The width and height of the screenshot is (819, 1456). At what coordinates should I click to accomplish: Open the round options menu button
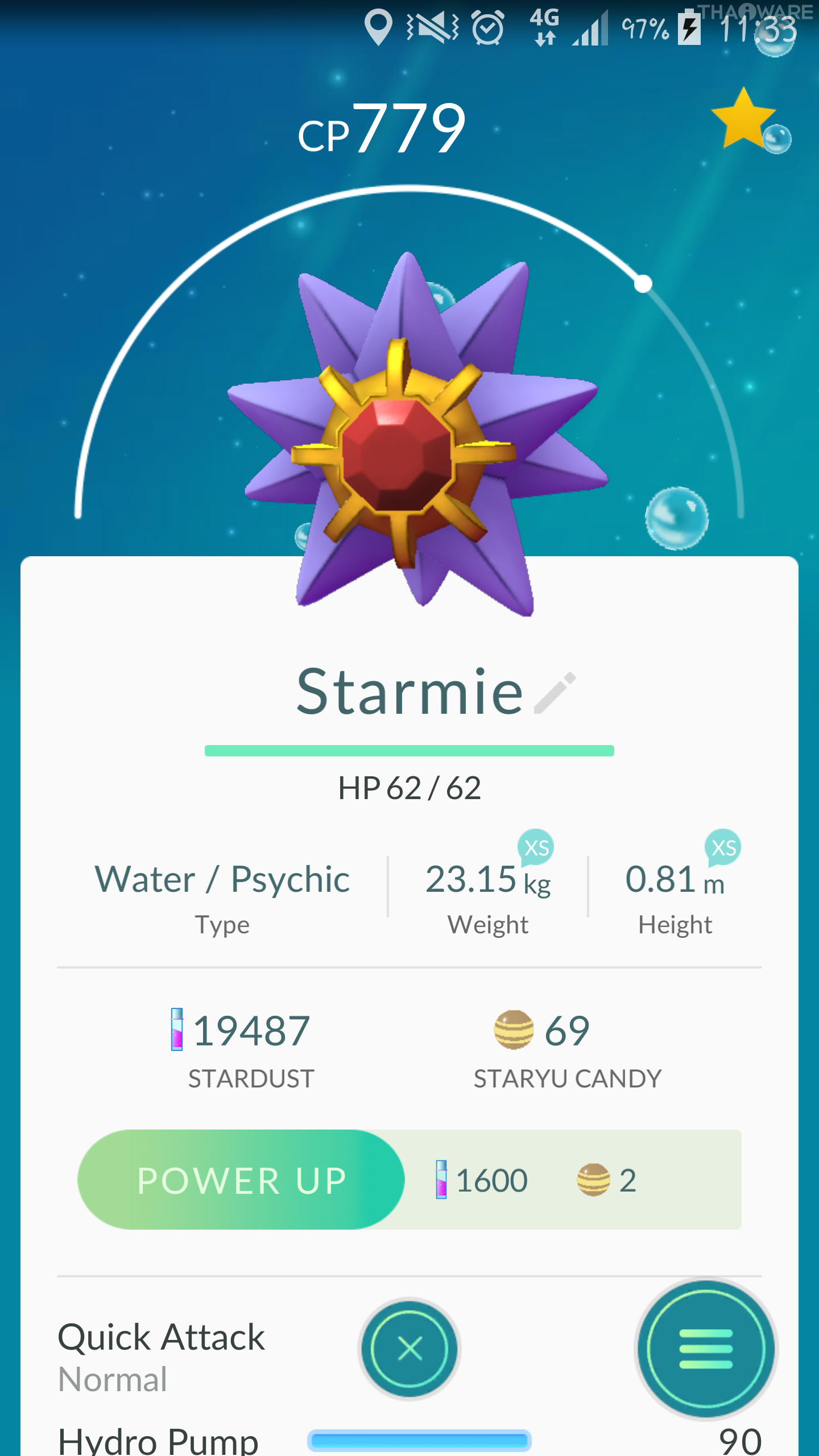pos(705,1349)
